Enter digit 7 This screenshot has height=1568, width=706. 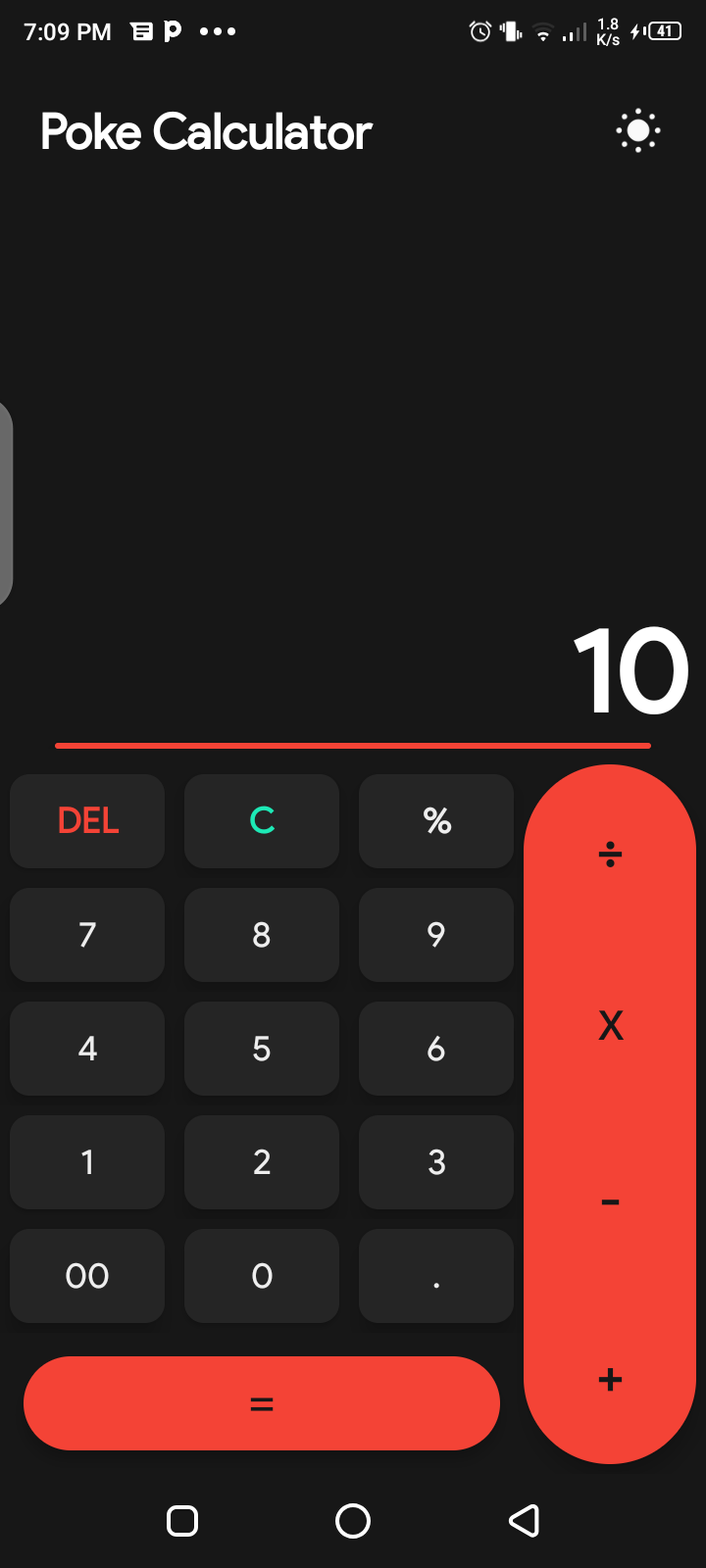[x=87, y=935]
